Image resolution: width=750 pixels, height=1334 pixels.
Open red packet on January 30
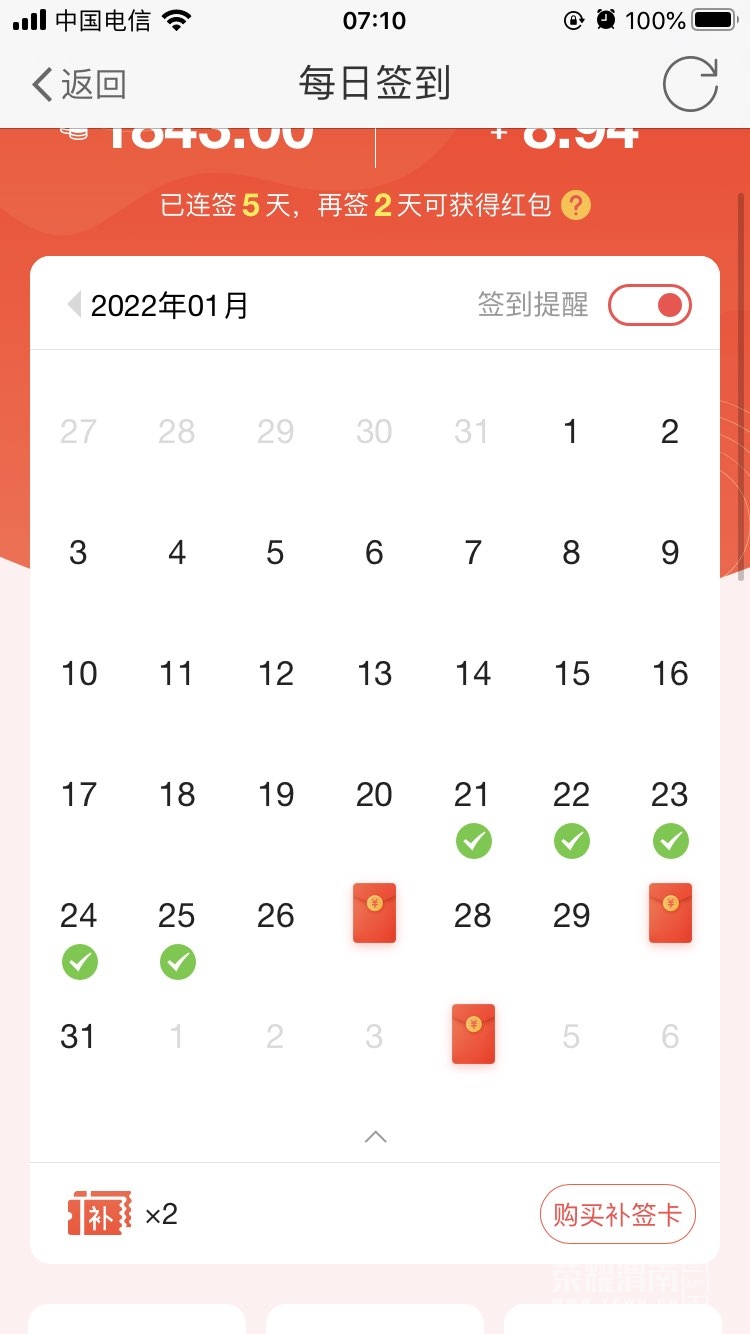(x=670, y=913)
